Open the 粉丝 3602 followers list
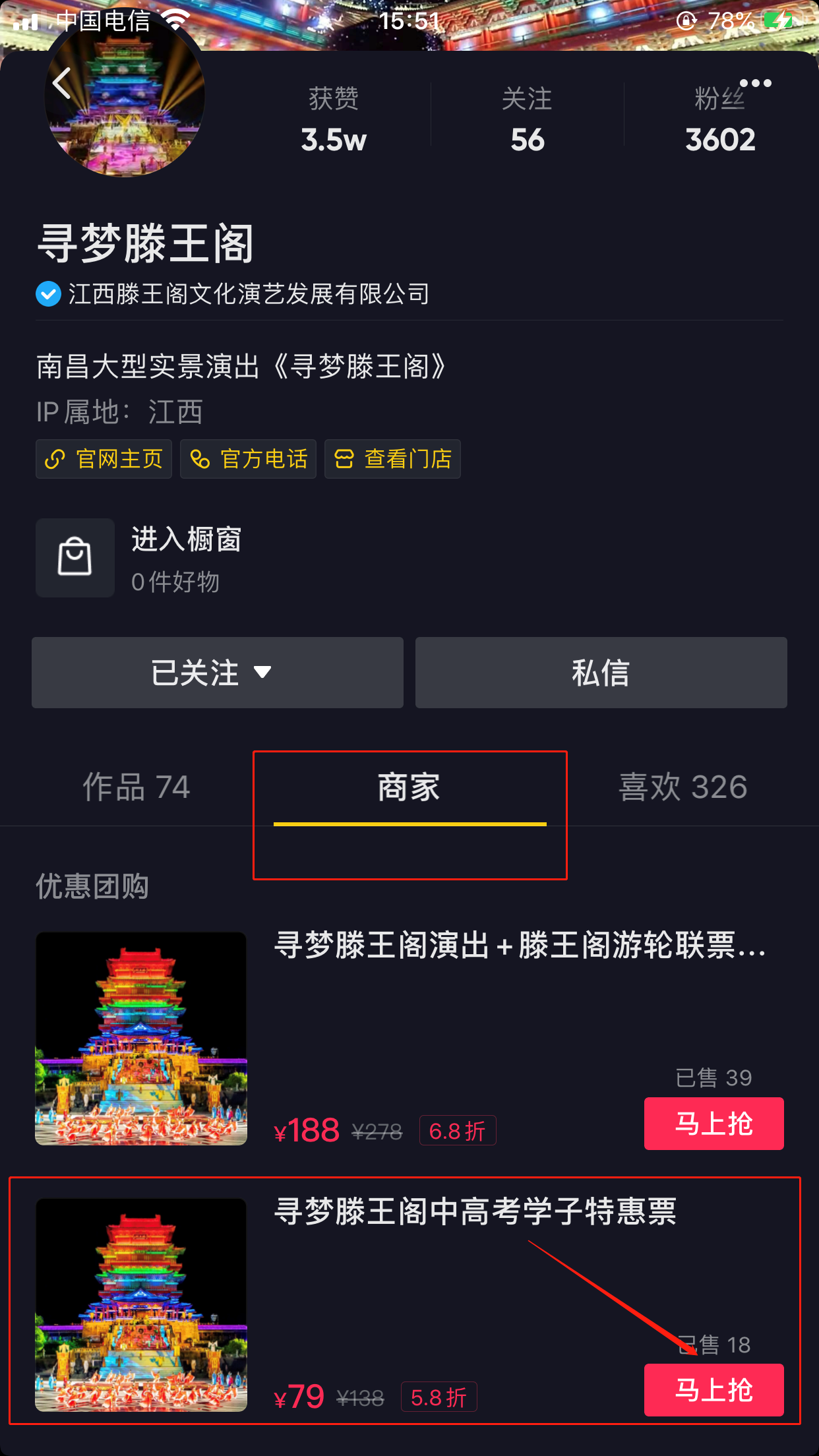Viewport: 819px width, 1456px height. click(719, 120)
